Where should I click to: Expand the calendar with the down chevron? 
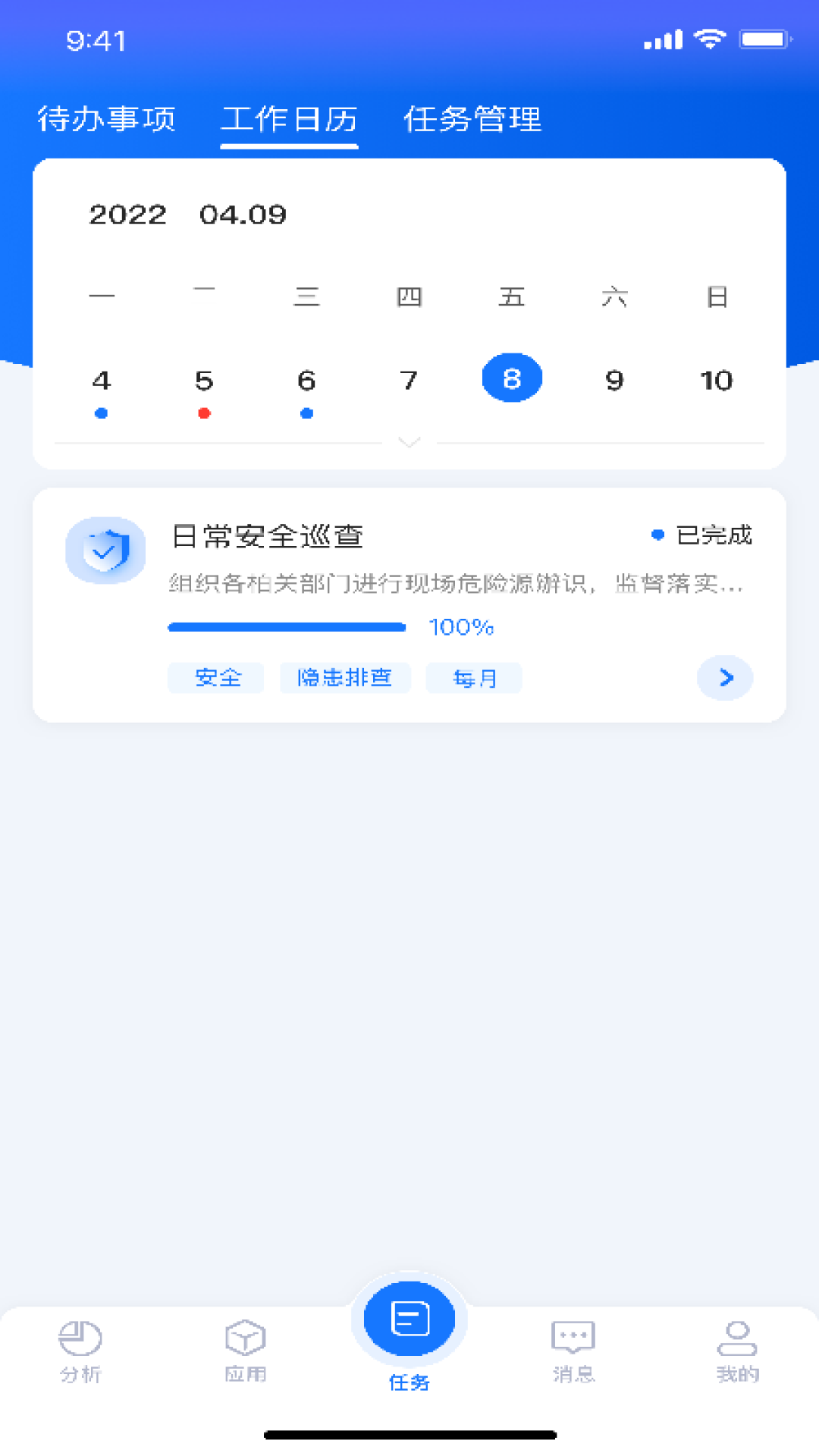(409, 442)
